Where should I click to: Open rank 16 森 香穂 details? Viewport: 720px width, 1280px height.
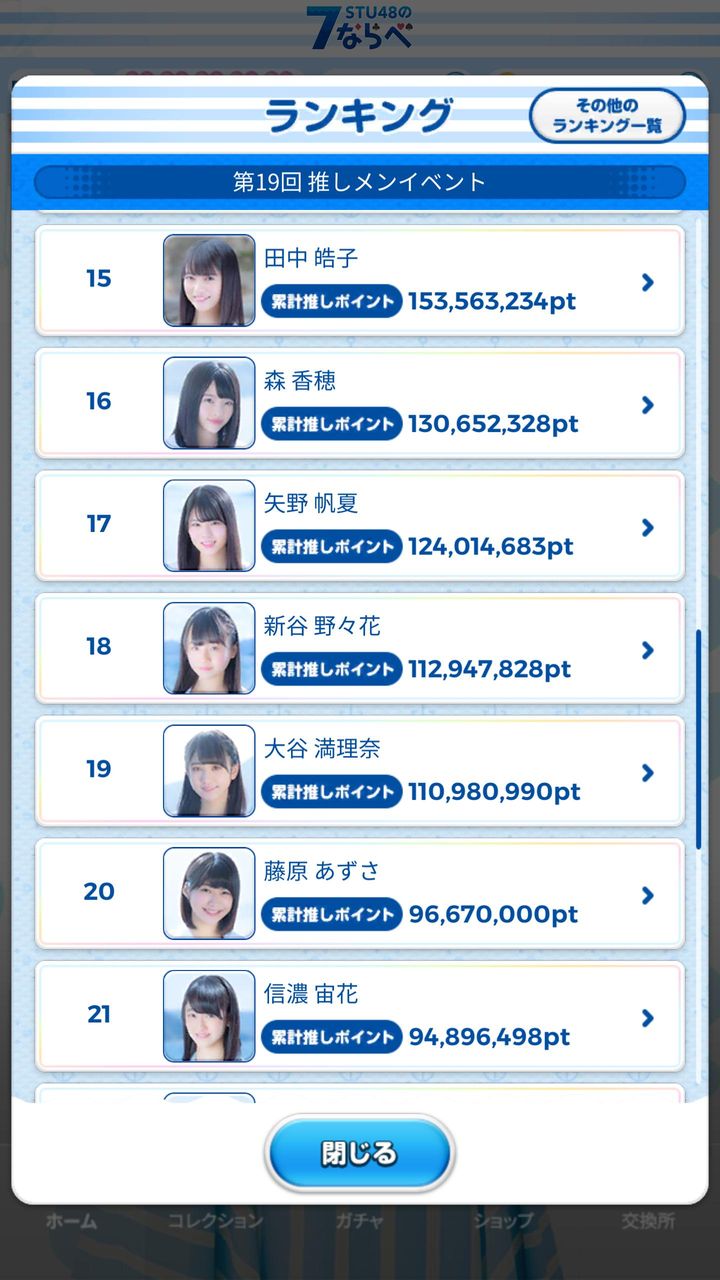(360, 403)
